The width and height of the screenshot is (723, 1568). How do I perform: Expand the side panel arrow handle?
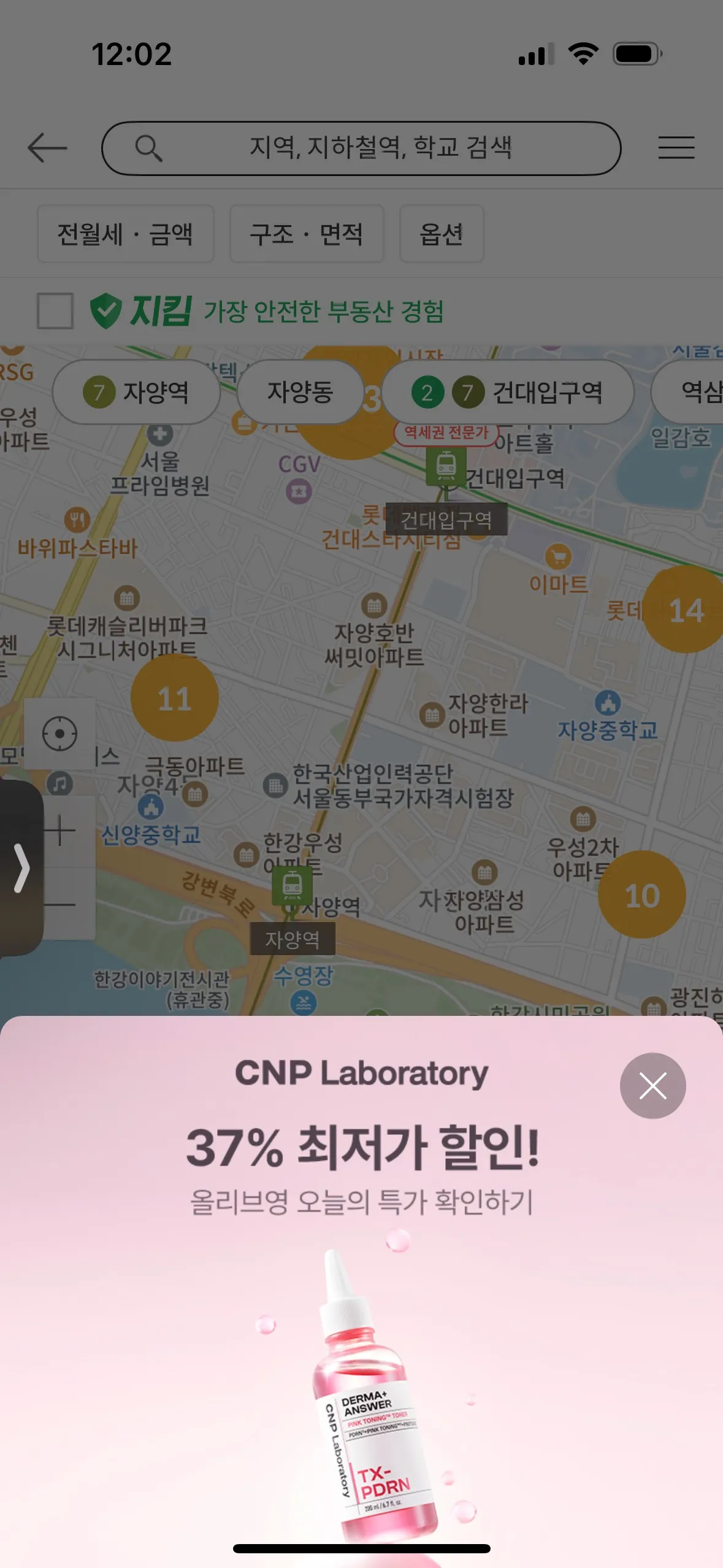(x=21, y=867)
